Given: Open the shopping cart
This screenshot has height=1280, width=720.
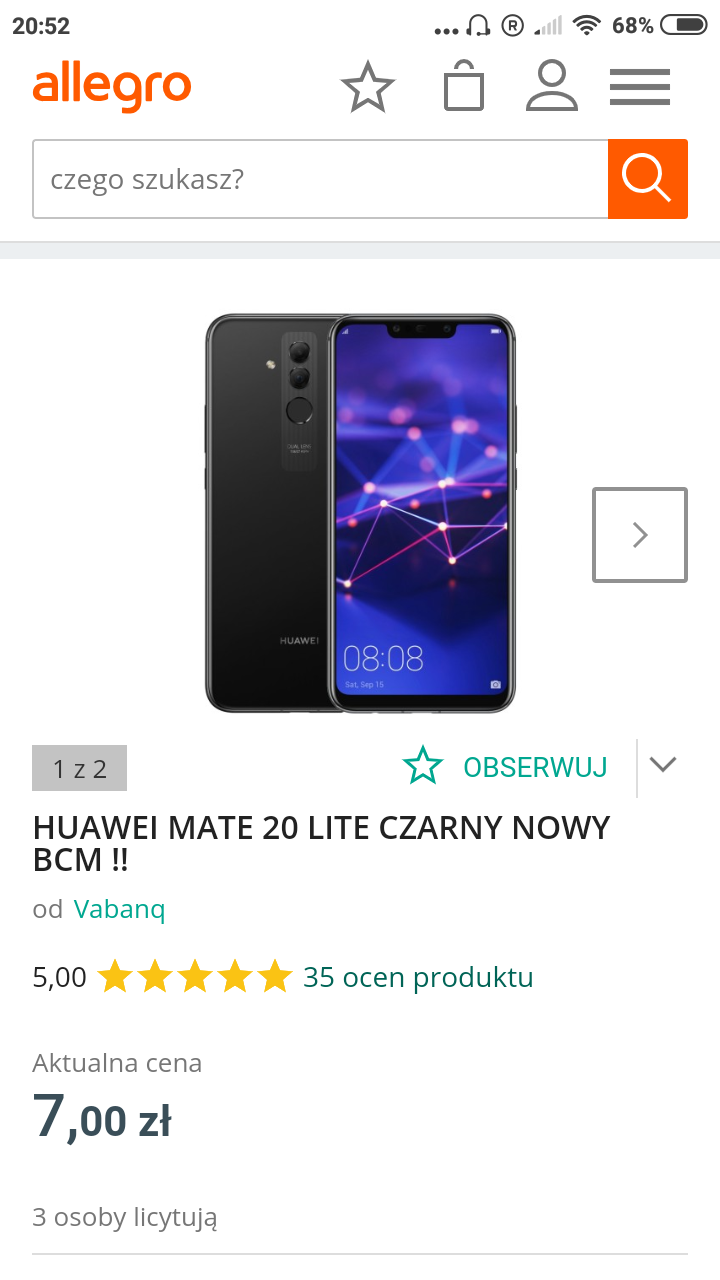Looking at the screenshot, I should pyautogui.click(x=464, y=87).
